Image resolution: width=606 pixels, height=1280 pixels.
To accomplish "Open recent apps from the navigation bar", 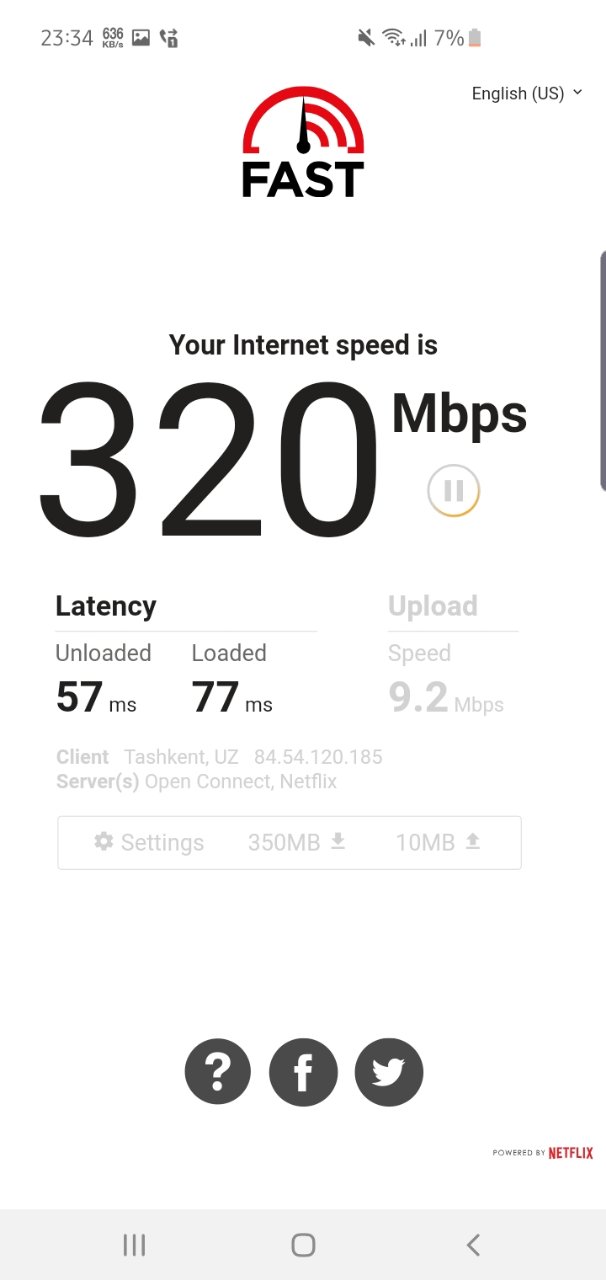I will point(134,1244).
